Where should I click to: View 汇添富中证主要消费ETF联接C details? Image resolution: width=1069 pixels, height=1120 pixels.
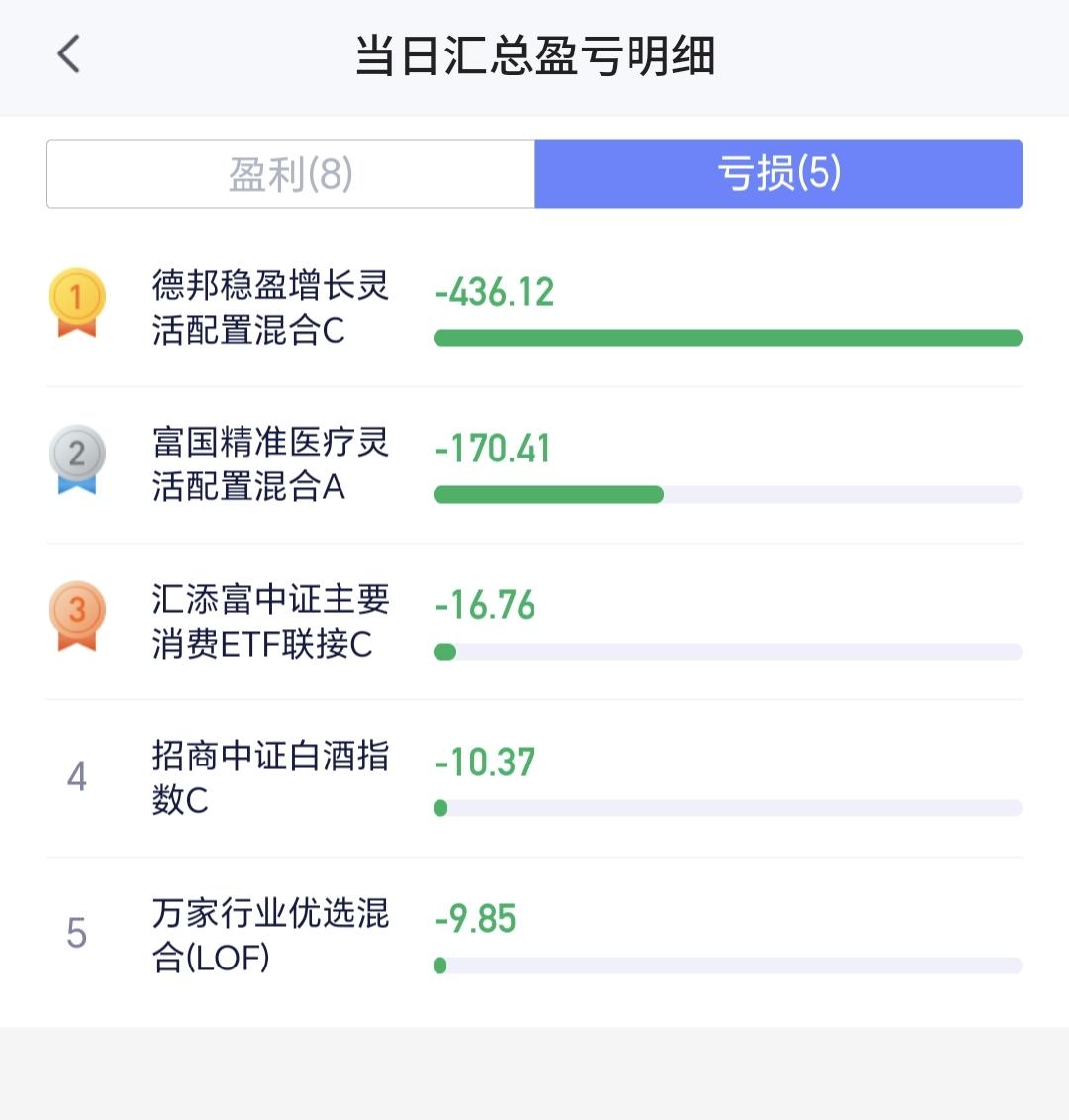point(534,622)
